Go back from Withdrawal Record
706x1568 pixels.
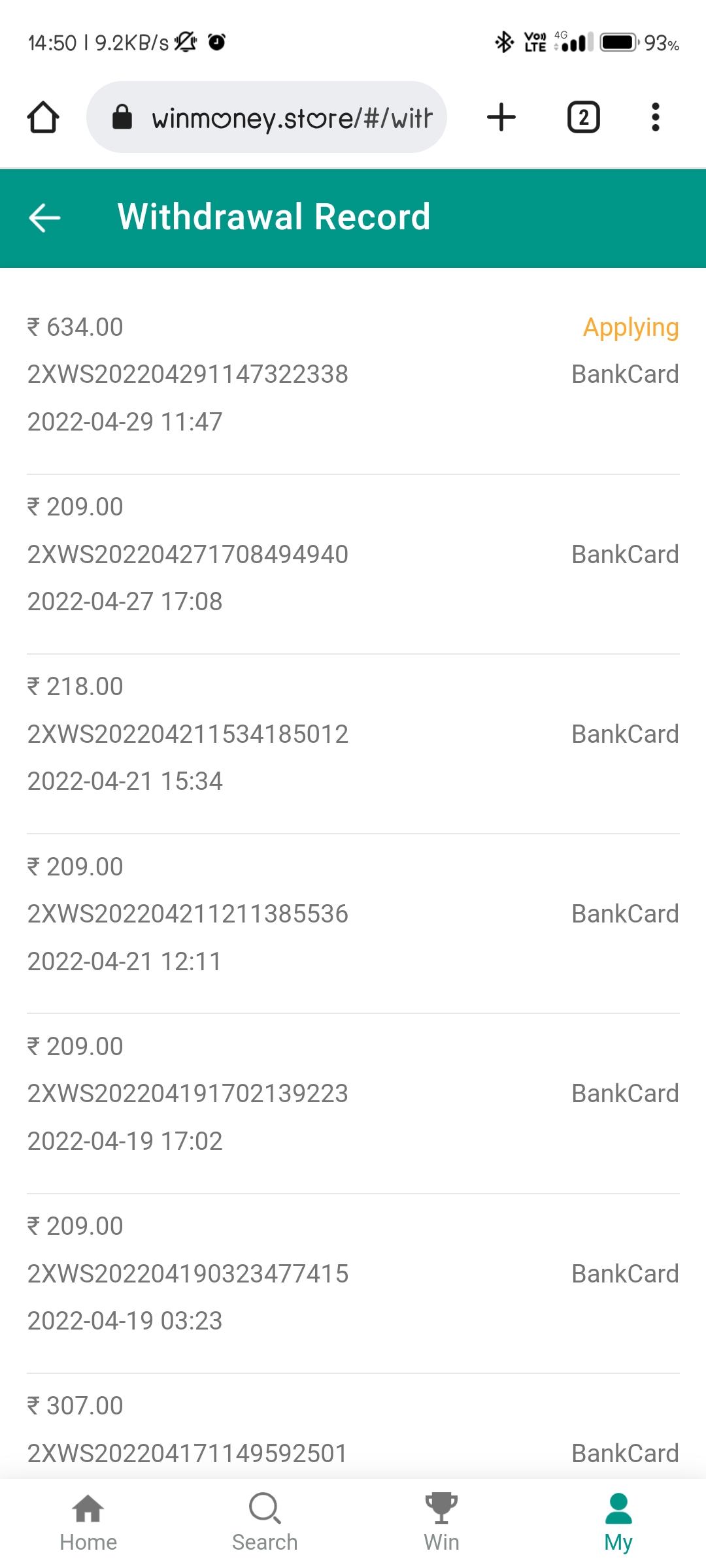click(44, 218)
